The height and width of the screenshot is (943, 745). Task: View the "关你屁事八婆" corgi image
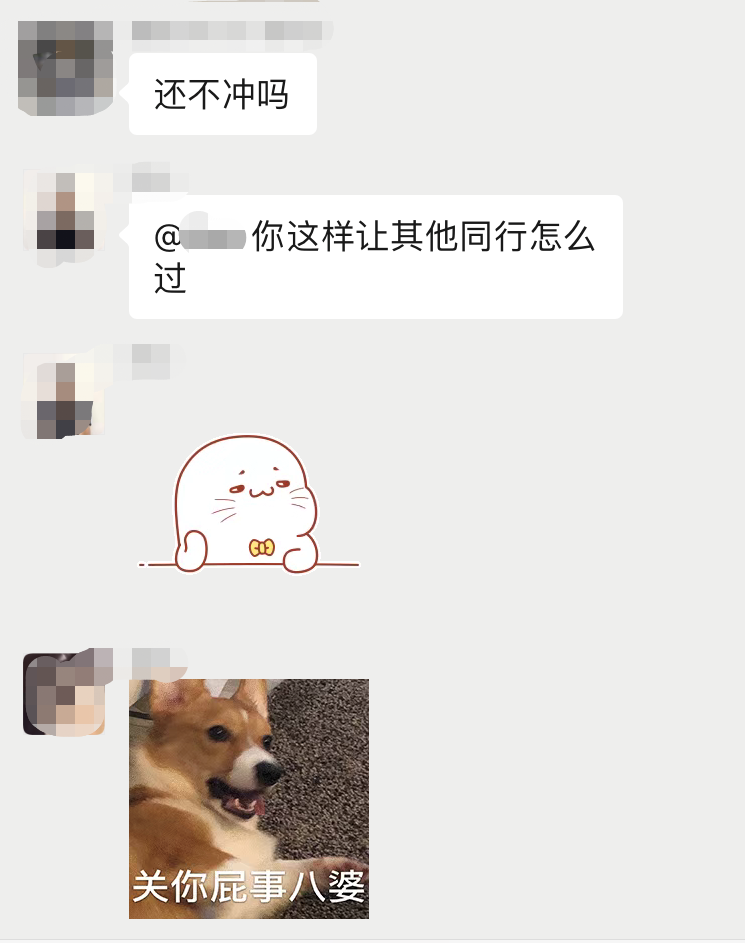point(249,798)
